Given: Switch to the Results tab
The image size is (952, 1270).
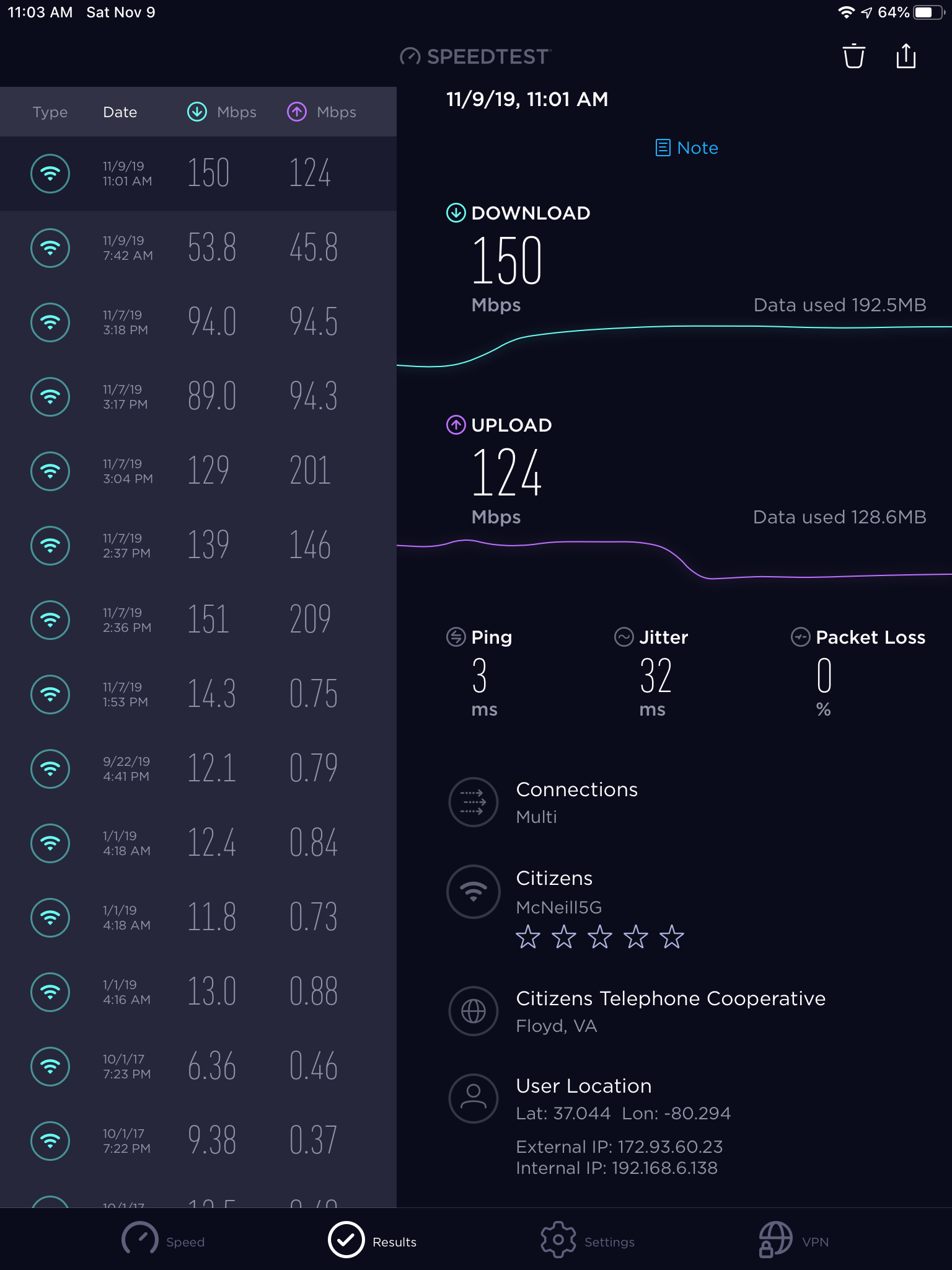Looking at the screenshot, I should tap(372, 1241).
